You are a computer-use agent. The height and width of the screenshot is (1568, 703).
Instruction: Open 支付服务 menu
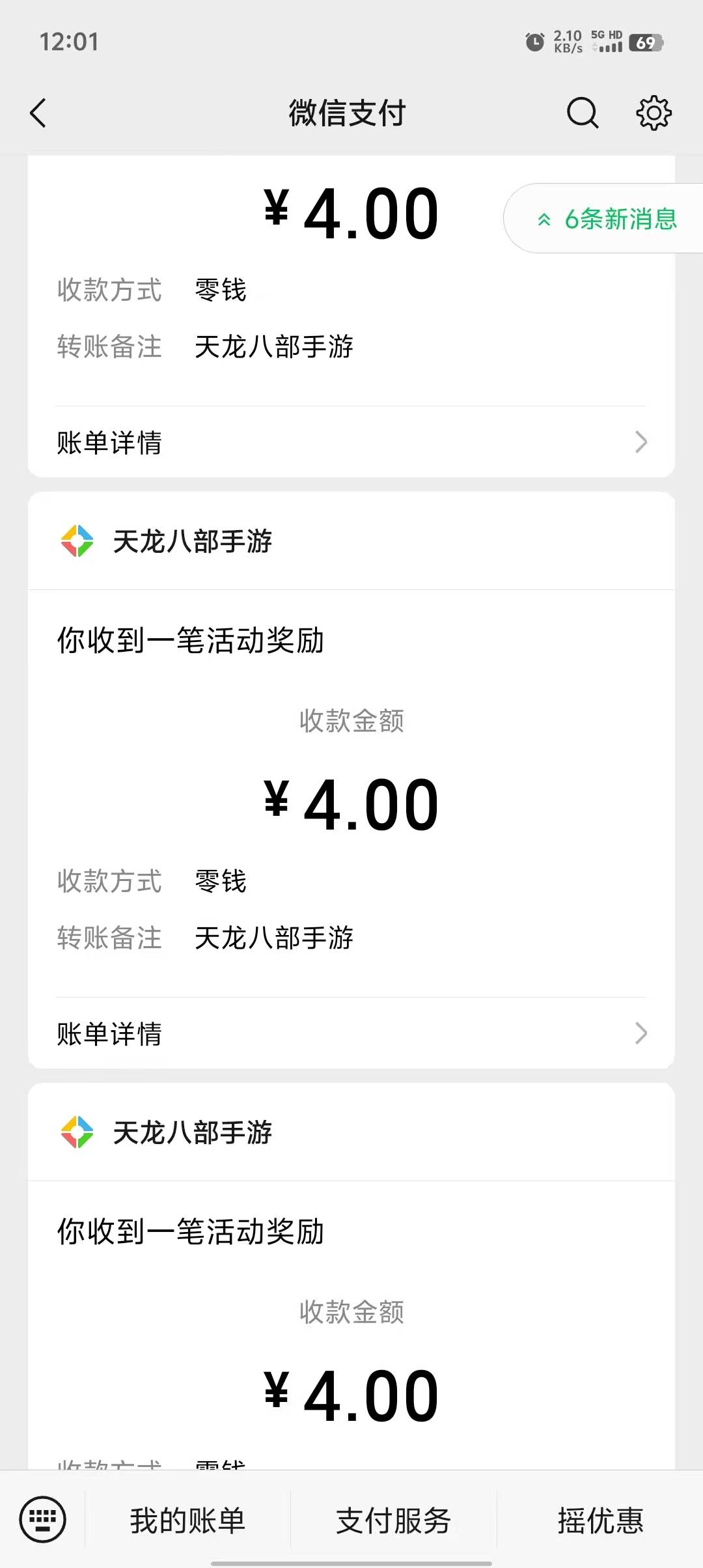tap(394, 1520)
